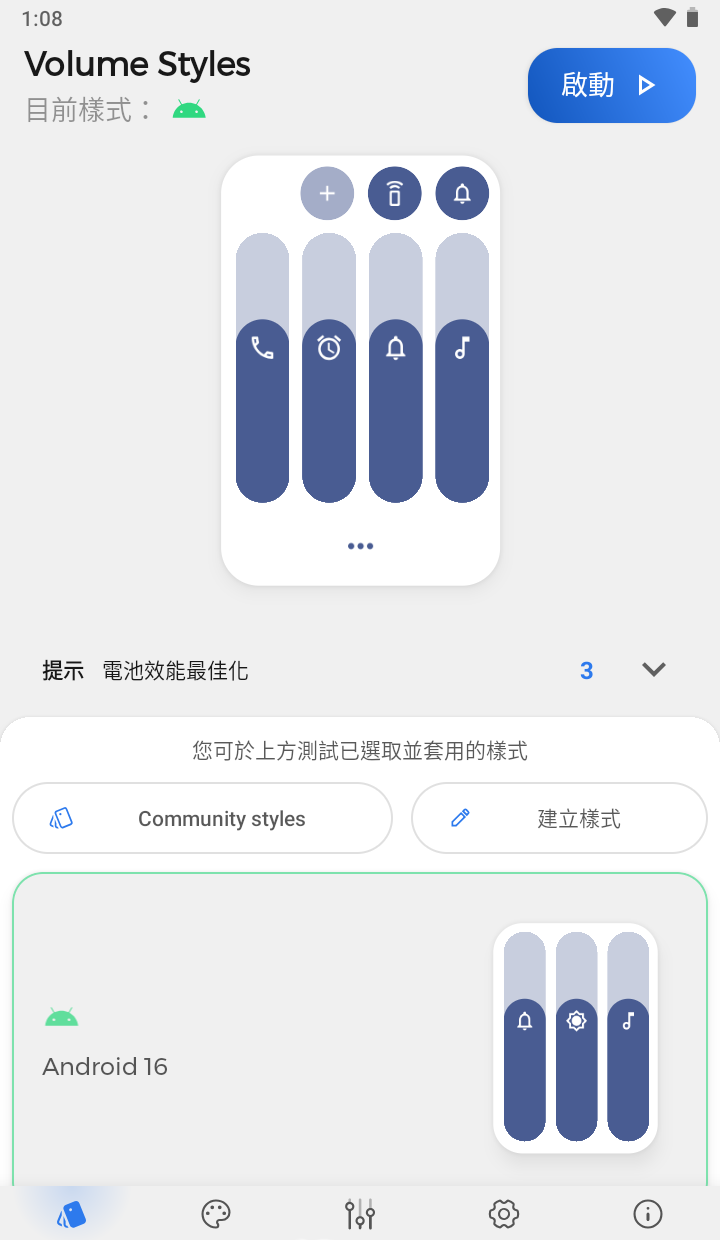Tap 建立樣式 to create a style
Viewport: 720px width, 1240px height.
tap(559, 818)
